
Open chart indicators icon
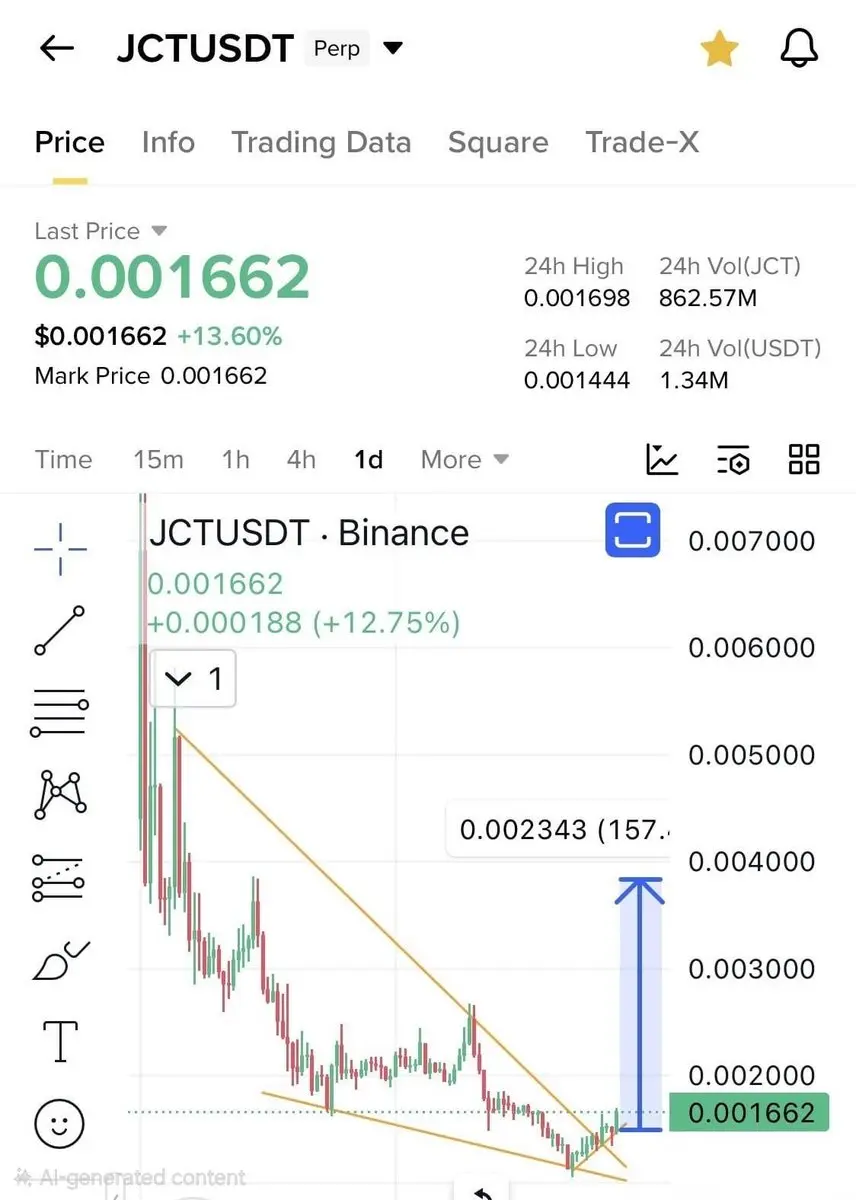click(662, 460)
